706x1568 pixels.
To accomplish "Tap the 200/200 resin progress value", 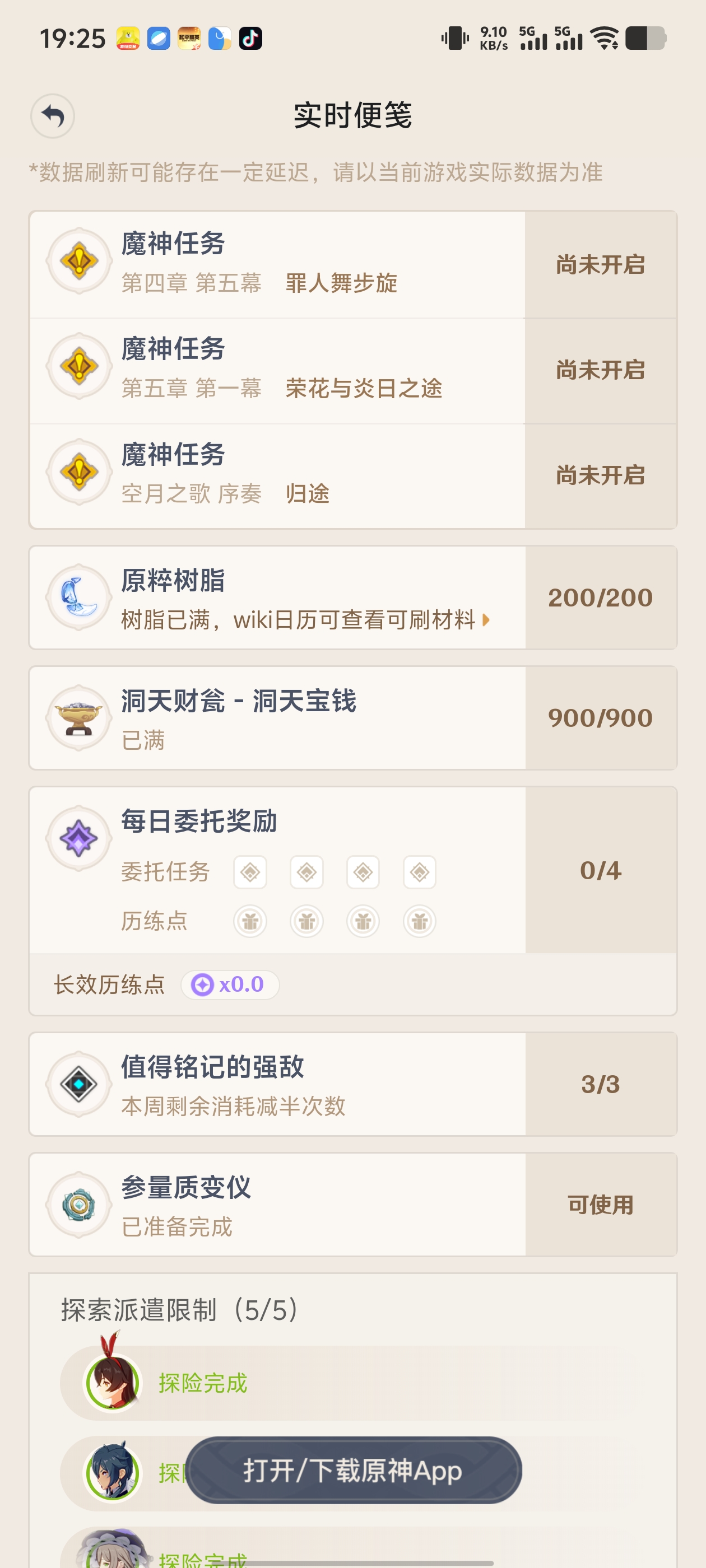I will (599, 598).
